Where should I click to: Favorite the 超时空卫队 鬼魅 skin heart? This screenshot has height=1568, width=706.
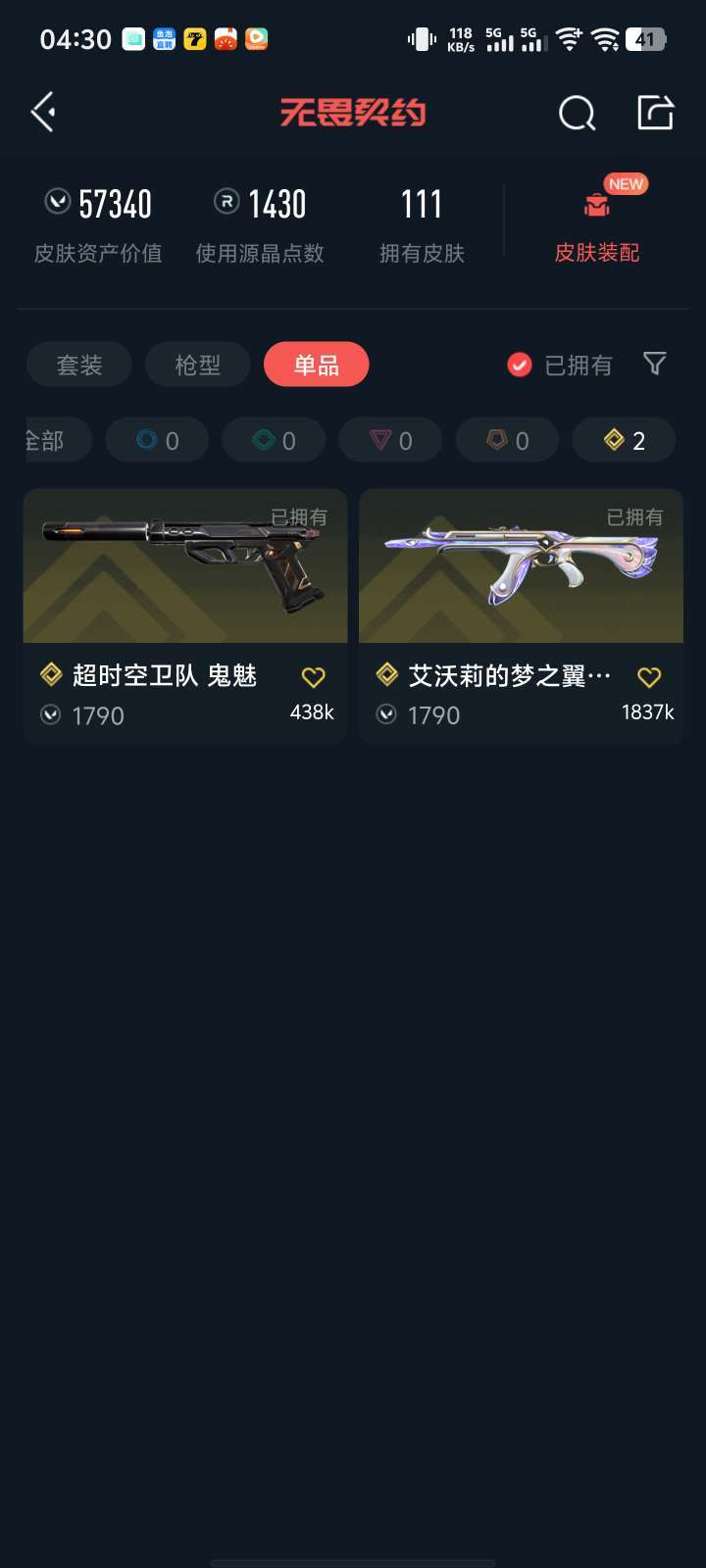coord(313,676)
